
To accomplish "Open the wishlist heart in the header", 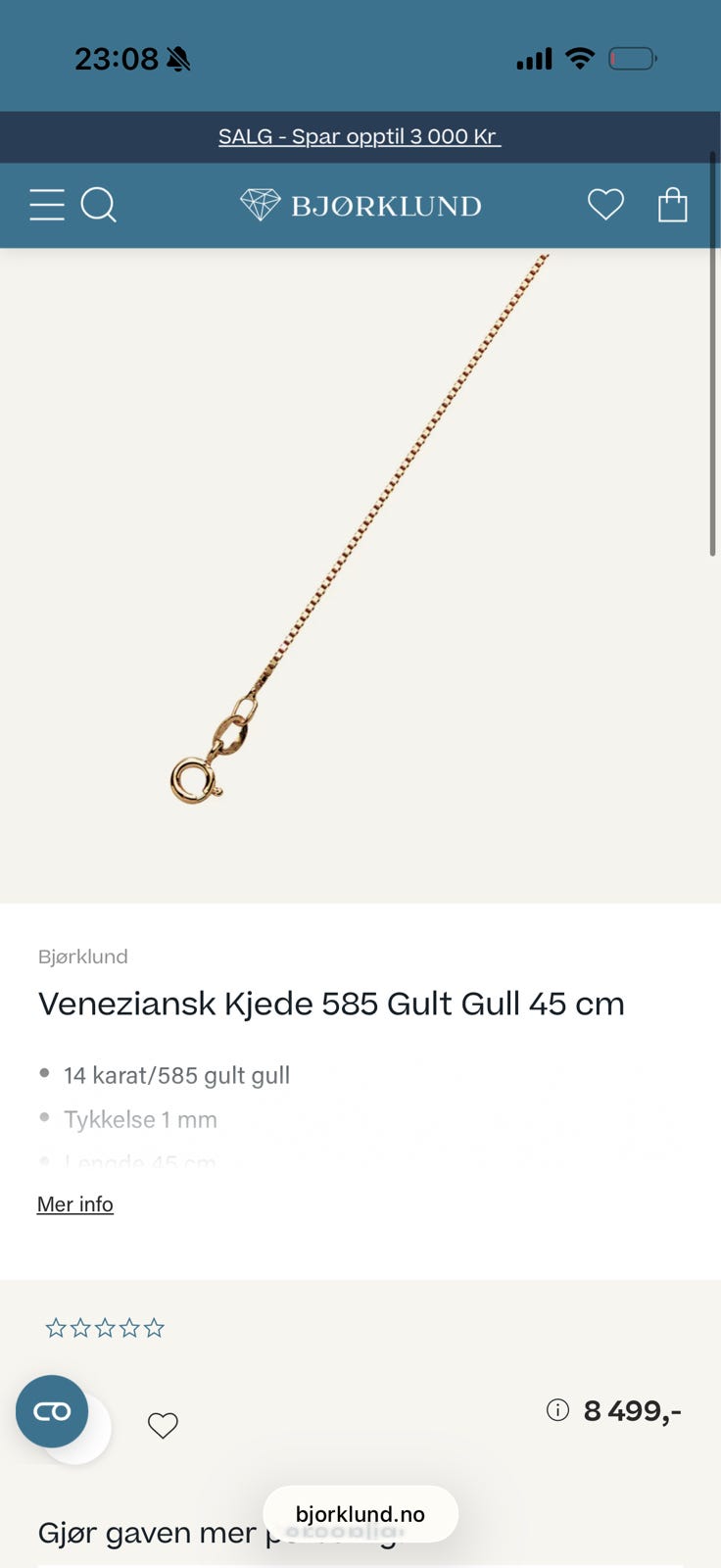I will [x=605, y=204].
